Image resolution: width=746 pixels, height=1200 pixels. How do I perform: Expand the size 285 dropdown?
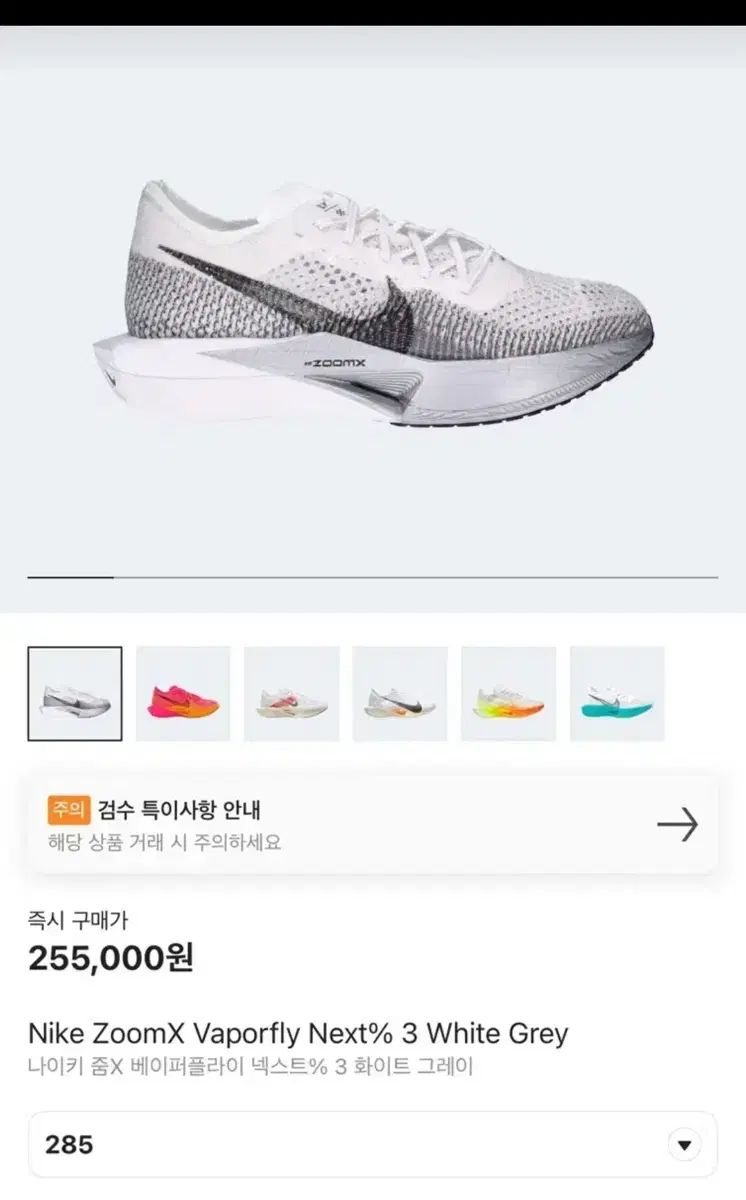pos(684,1144)
